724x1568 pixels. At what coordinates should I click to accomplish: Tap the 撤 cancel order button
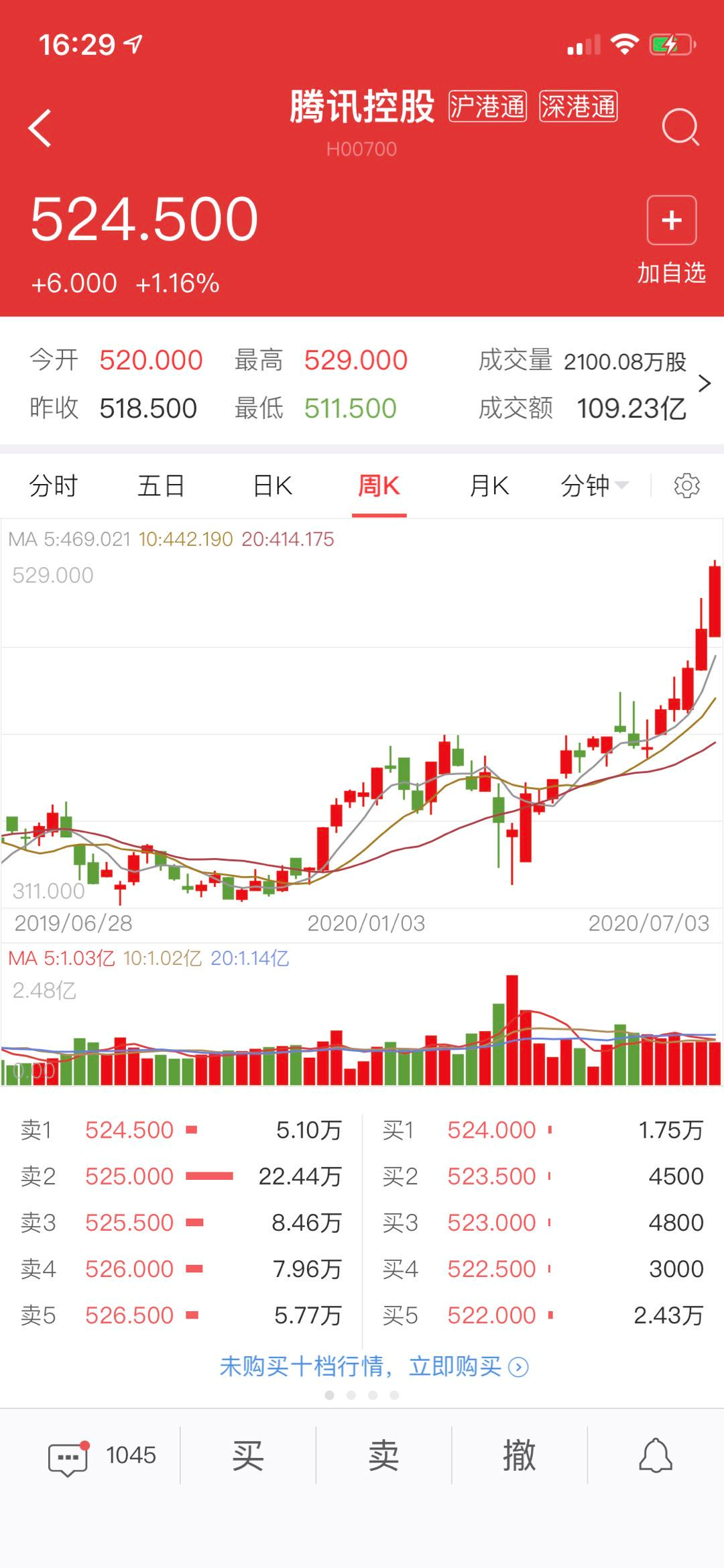pos(520,1455)
